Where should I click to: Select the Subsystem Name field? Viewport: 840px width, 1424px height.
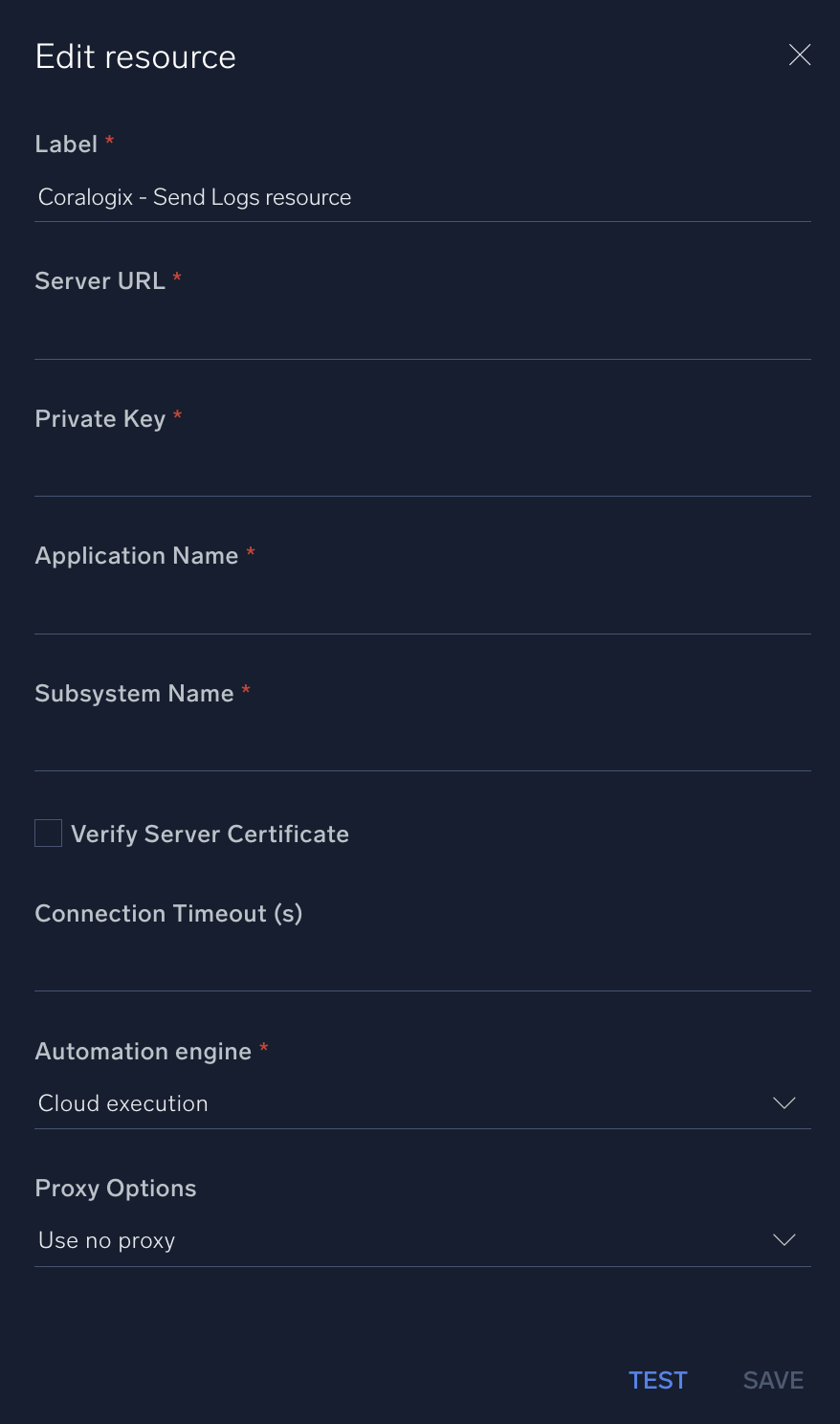point(421,747)
